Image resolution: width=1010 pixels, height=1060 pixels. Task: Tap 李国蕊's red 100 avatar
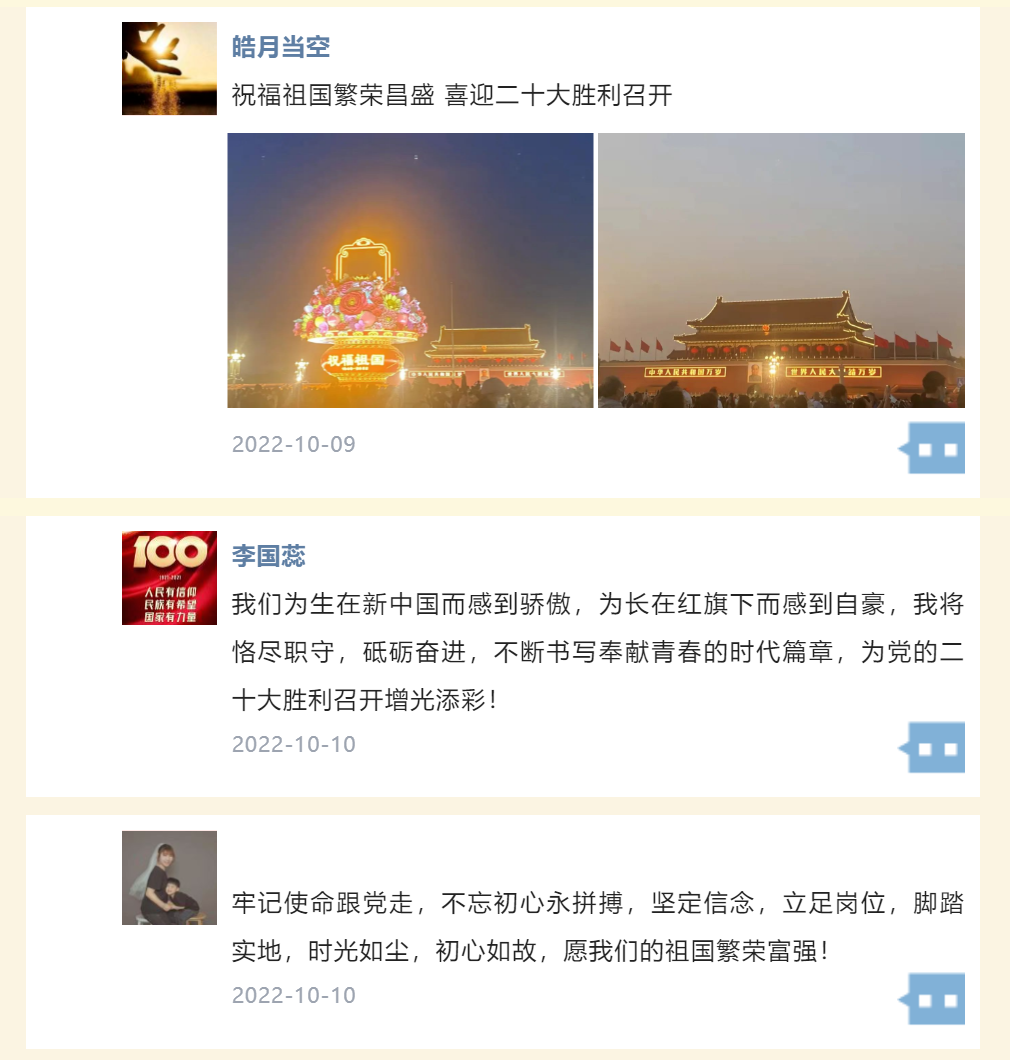coord(169,578)
